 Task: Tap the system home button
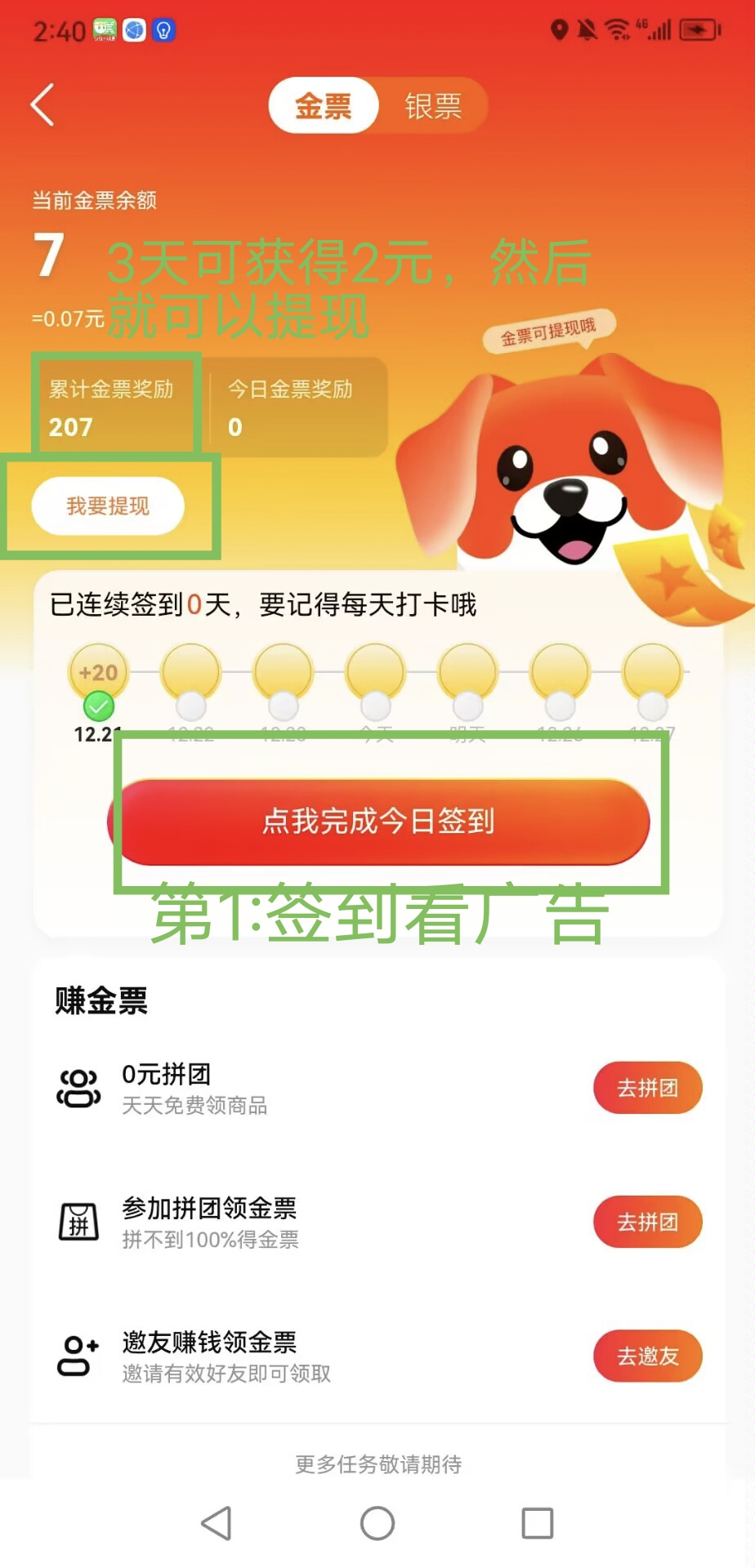(x=377, y=1523)
